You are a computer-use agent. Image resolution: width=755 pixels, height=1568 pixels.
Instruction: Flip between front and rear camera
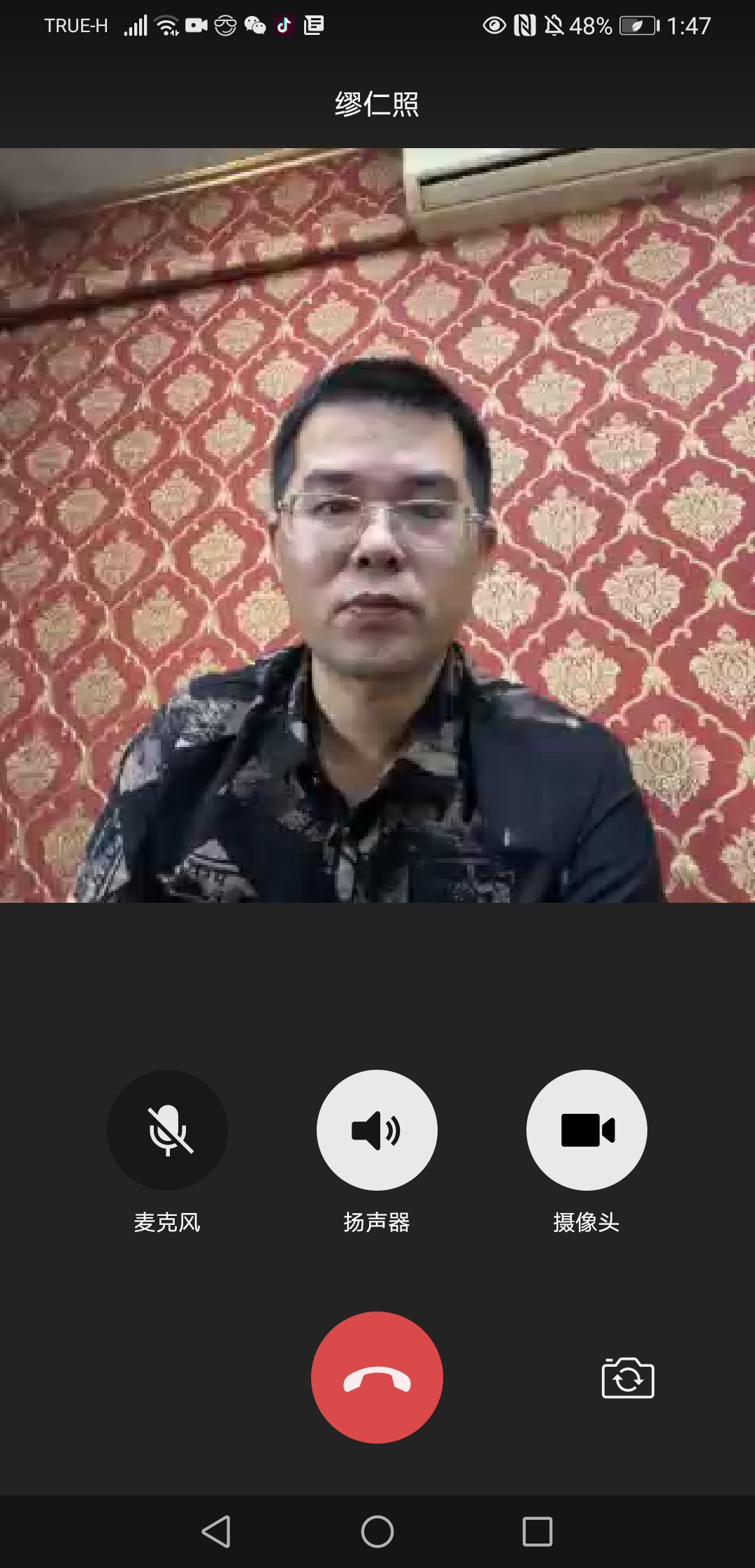click(628, 1378)
